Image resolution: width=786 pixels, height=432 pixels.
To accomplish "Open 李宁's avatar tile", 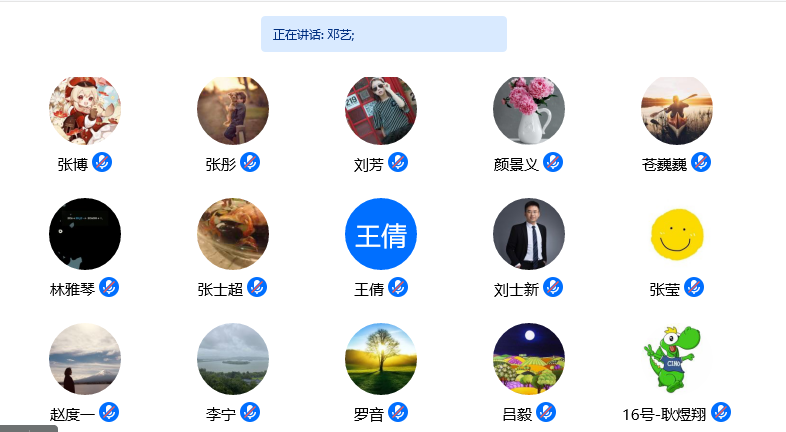I will [x=233, y=359].
